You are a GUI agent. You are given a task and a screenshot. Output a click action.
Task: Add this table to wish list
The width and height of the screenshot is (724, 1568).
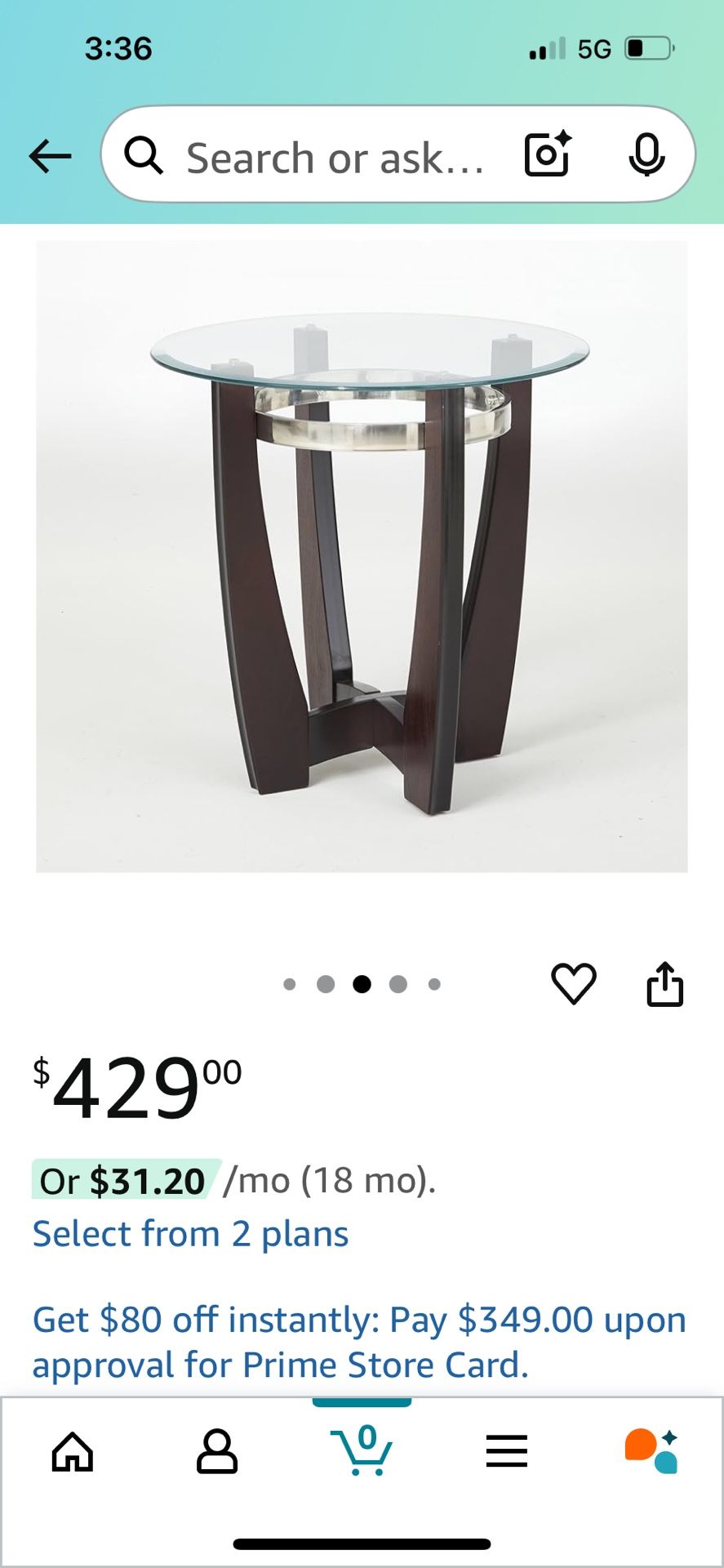574,983
